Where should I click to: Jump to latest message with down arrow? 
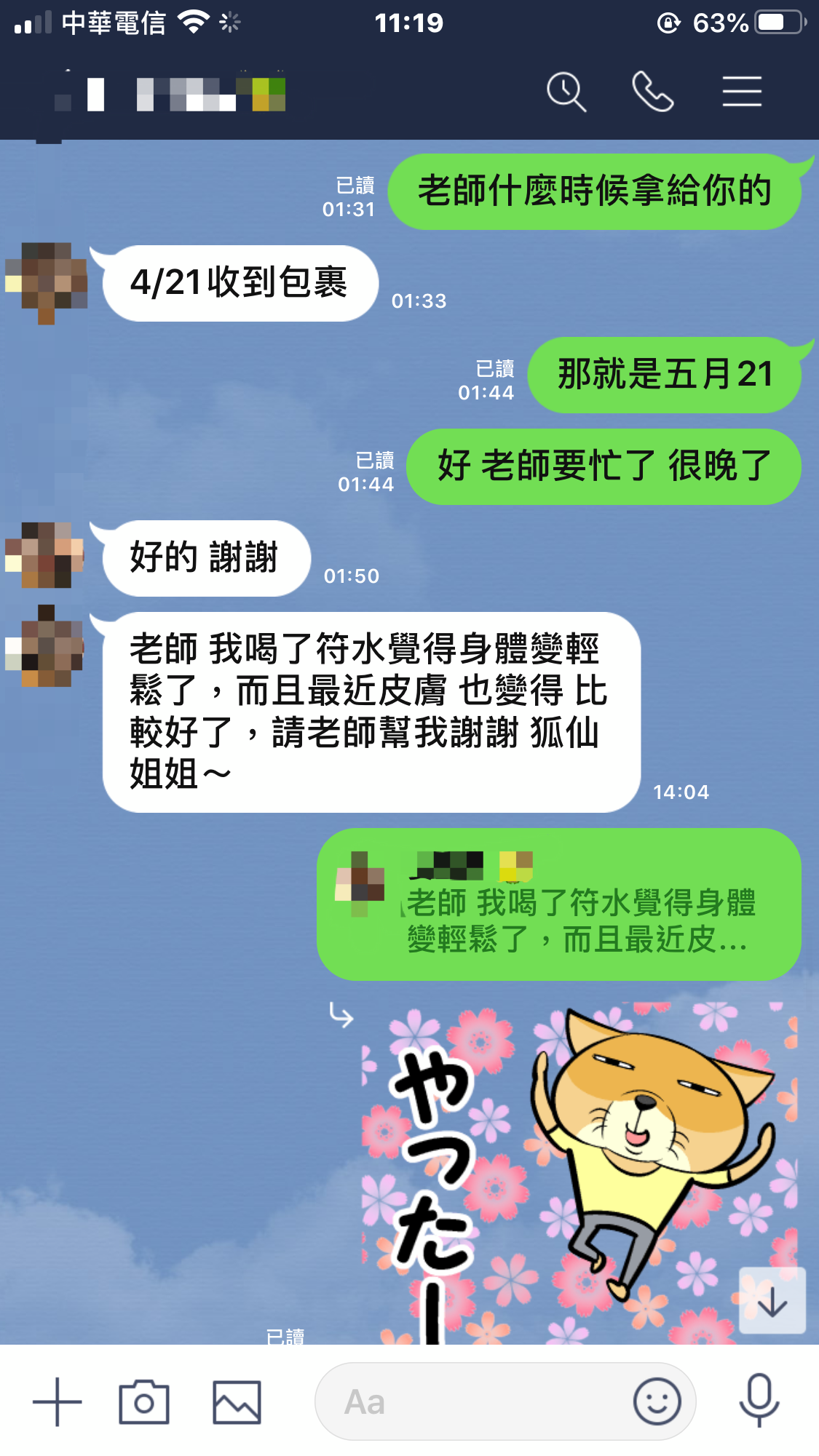point(772,1301)
